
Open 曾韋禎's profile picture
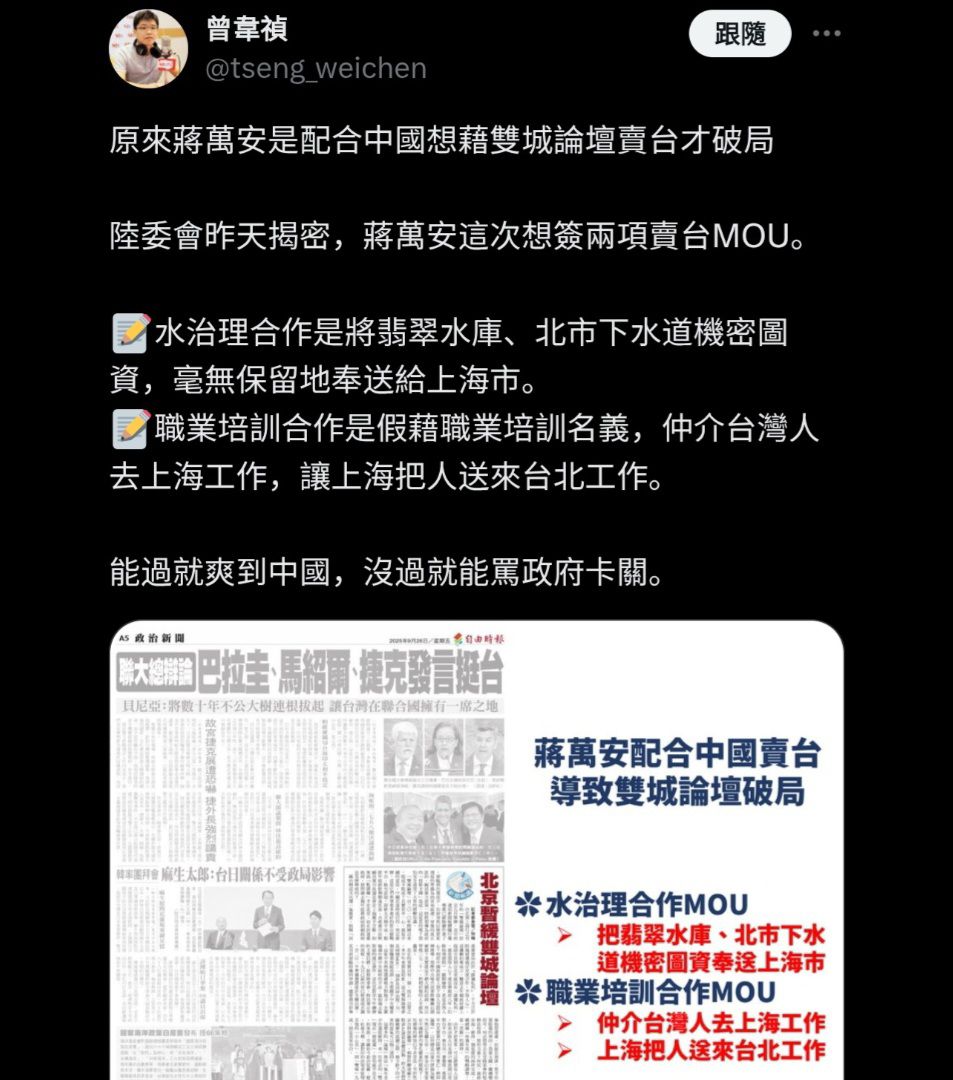pos(148,49)
